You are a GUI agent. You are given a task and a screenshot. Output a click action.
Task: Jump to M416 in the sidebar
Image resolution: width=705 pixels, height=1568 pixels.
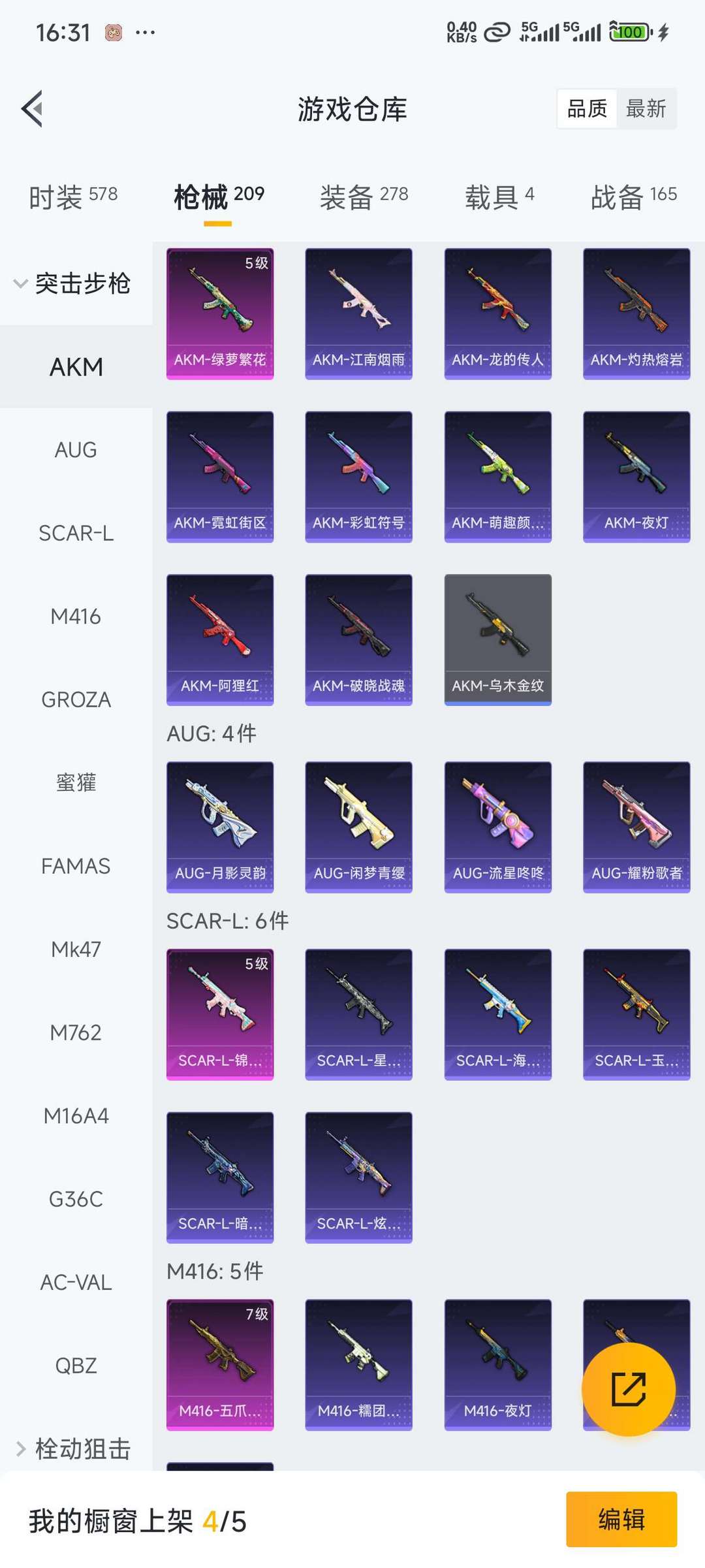point(76,616)
